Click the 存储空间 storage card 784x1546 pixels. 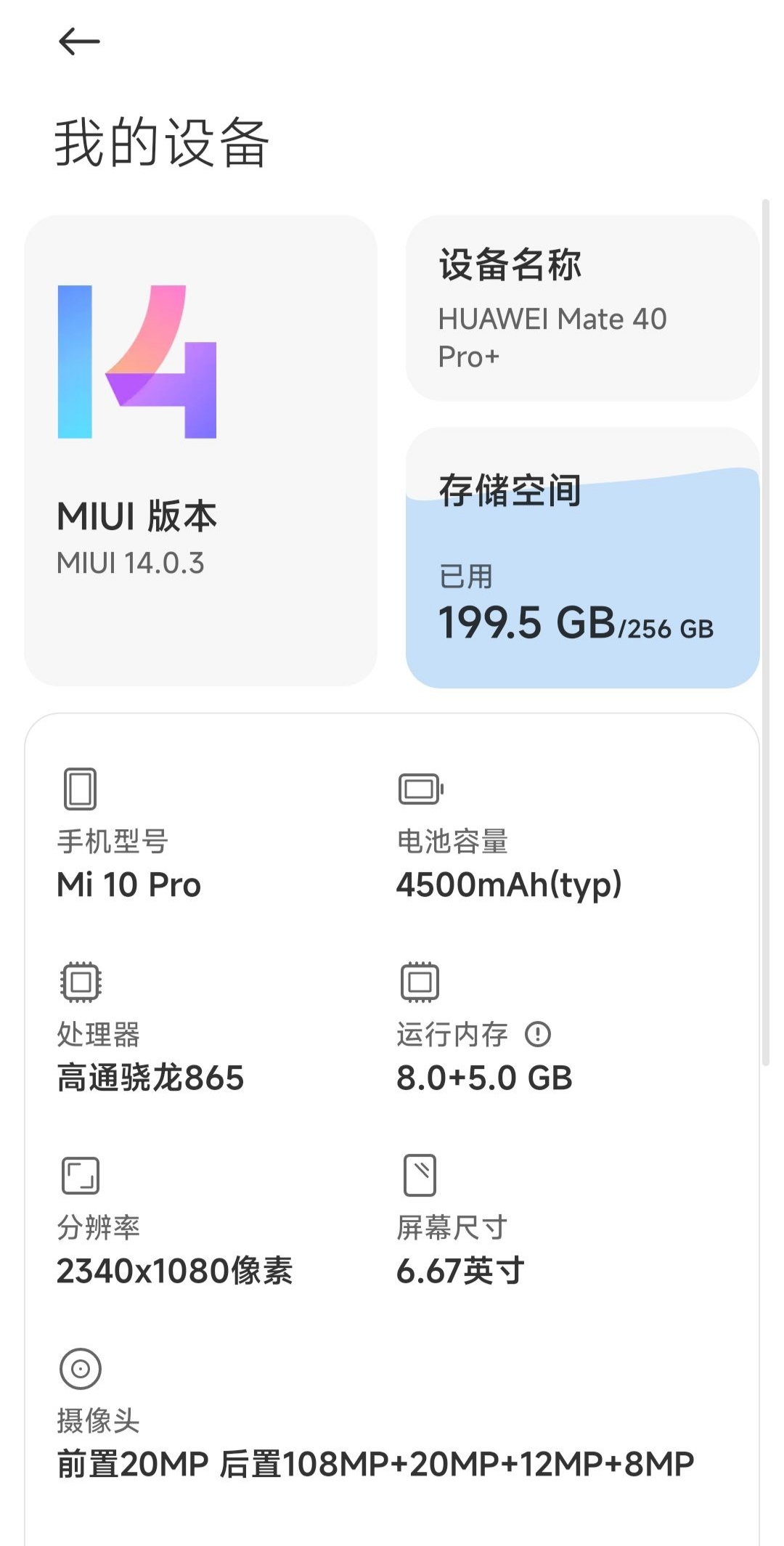(x=581, y=556)
